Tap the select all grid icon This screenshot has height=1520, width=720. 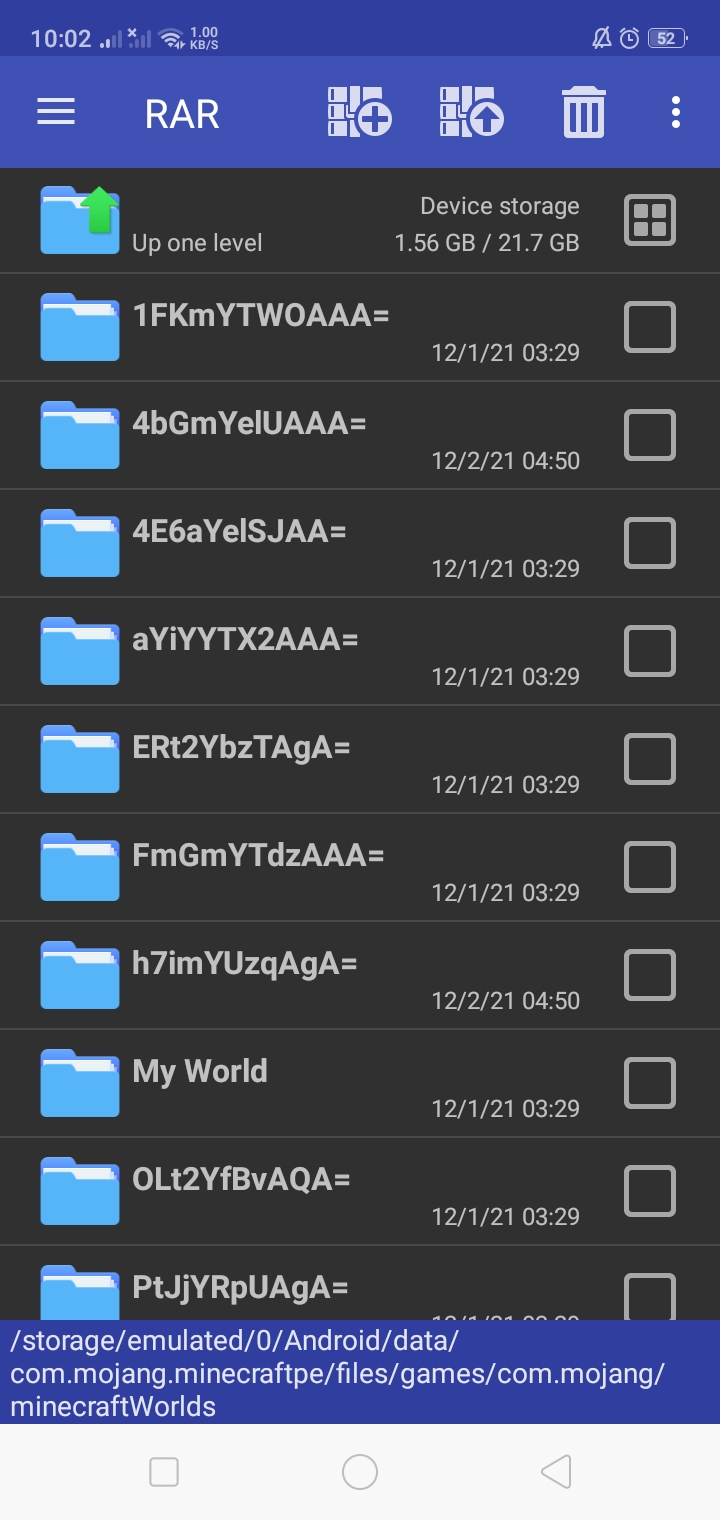coord(650,220)
